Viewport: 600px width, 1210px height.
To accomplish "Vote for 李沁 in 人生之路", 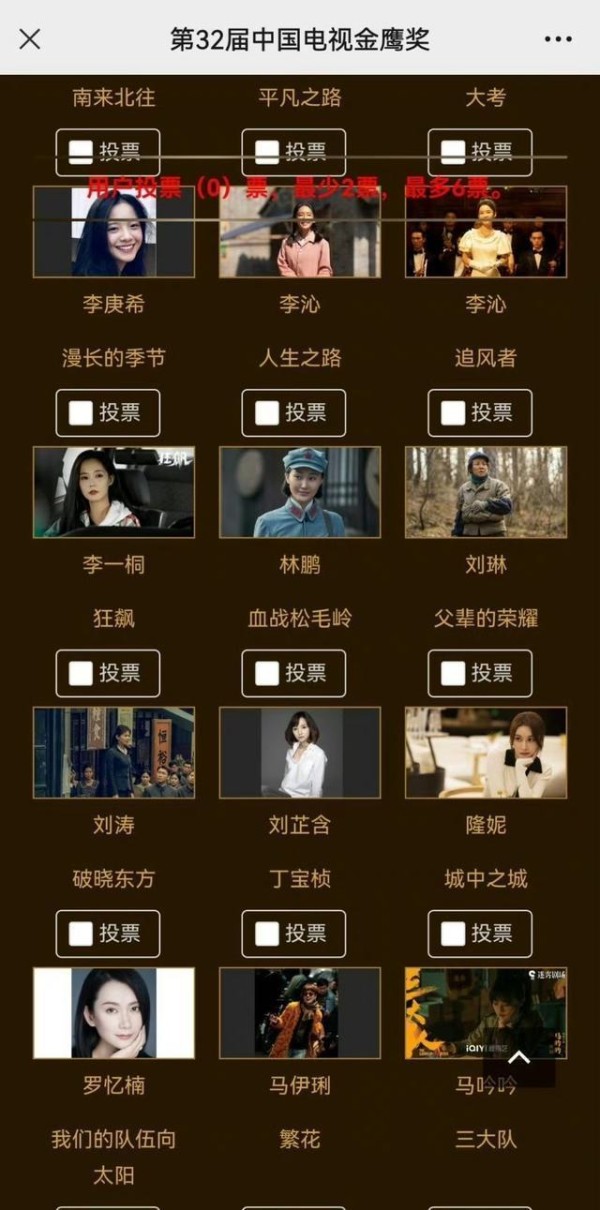I will click(x=294, y=413).
